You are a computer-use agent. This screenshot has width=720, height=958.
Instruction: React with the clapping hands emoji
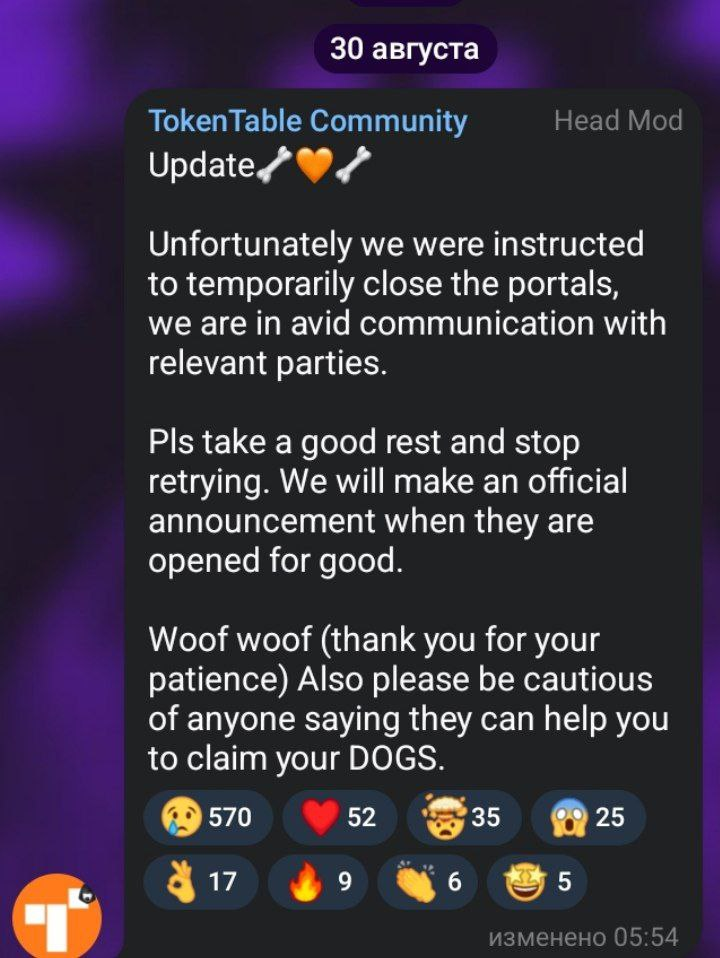click(x=427, y=881)
